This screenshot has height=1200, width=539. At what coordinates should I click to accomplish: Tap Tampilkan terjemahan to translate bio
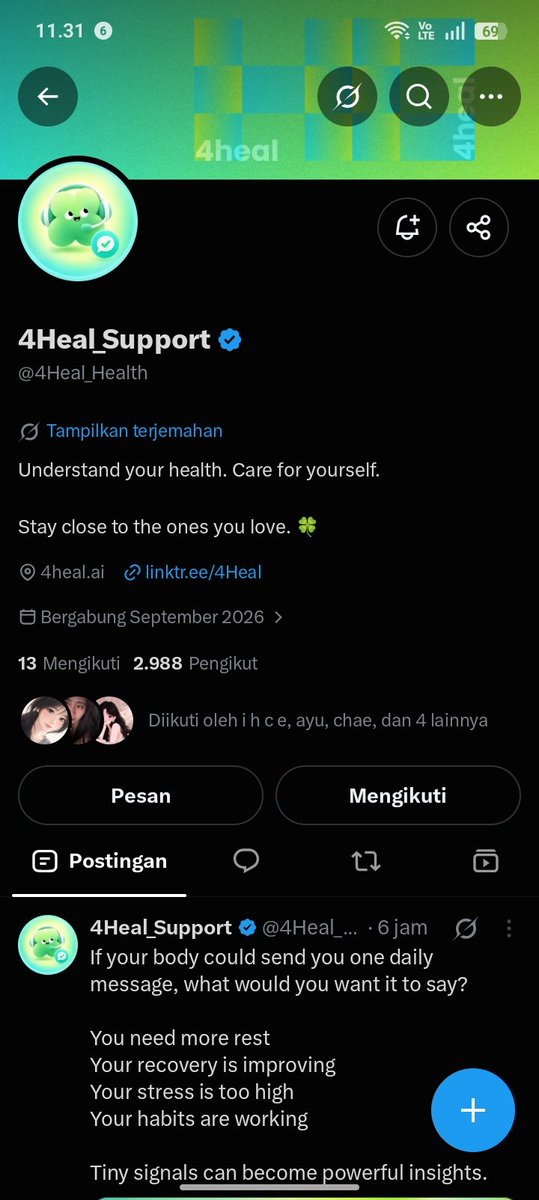(x=134, y=431)
